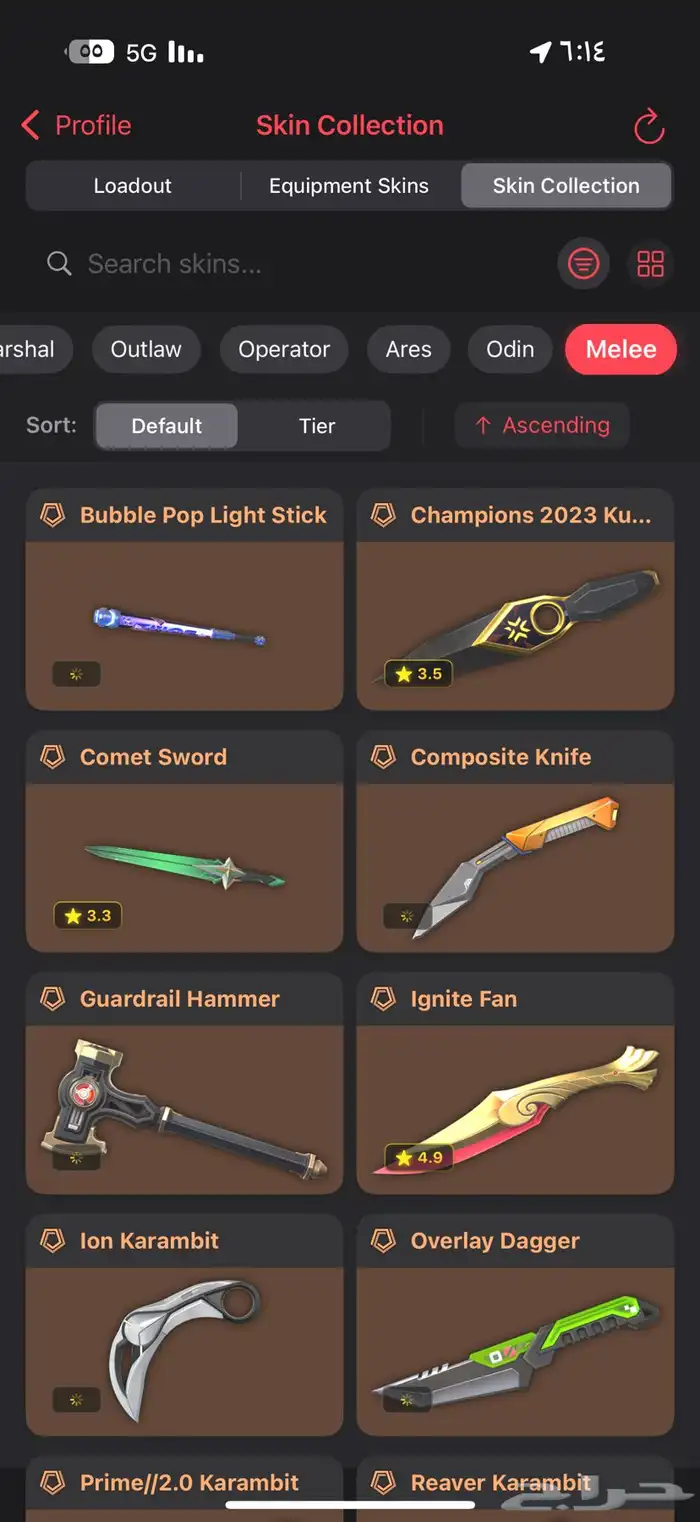Image resolution: width=700 pixels, height=1522 pixels.
Task: Filter by the Ares chip
Action: [x=408, y=349]
